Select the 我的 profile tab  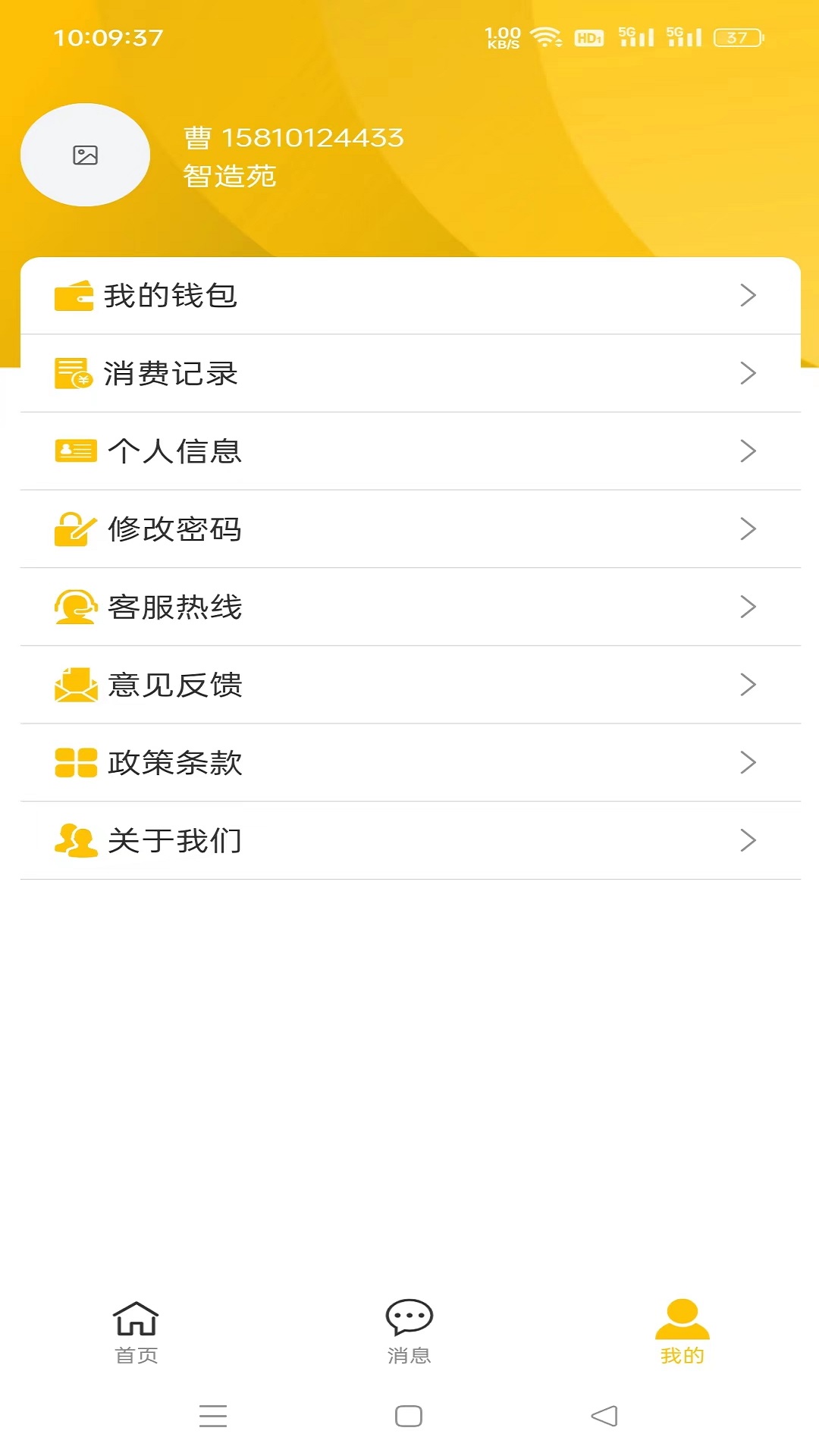[x=682, y=1332]
